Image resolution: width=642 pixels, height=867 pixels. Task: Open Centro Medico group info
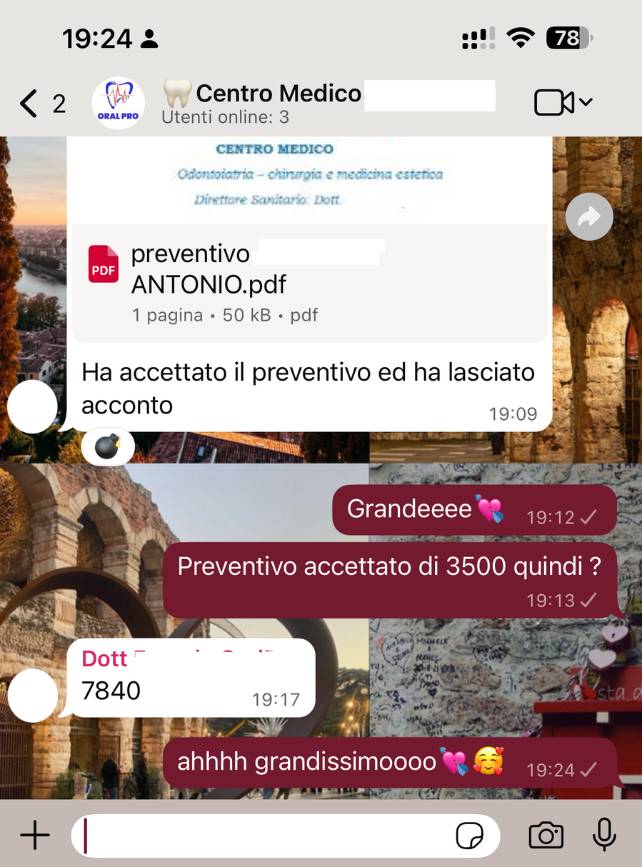click(278, 94)
